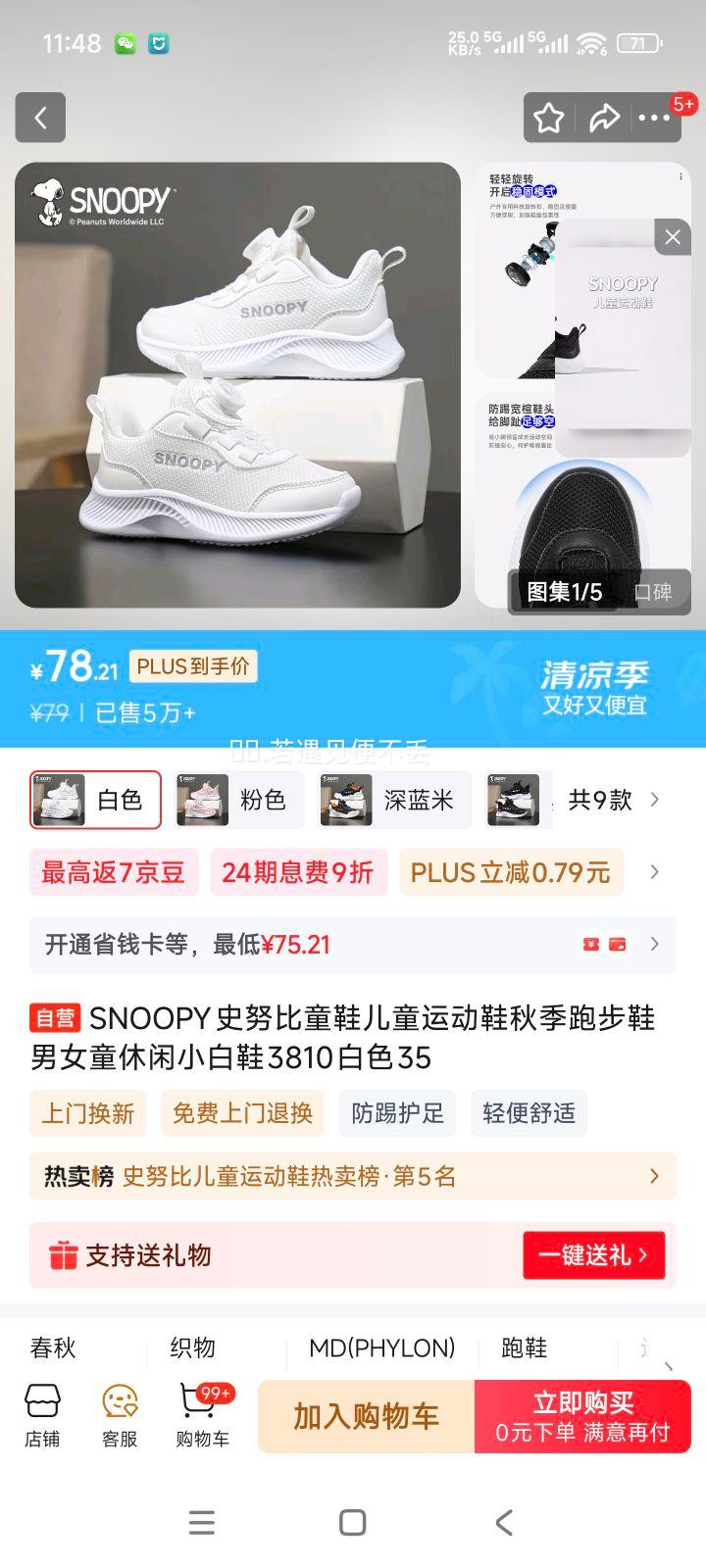This screenshot has width=706, height=1568.
Task: Contact 客服 customer service
Action: 119,1414
